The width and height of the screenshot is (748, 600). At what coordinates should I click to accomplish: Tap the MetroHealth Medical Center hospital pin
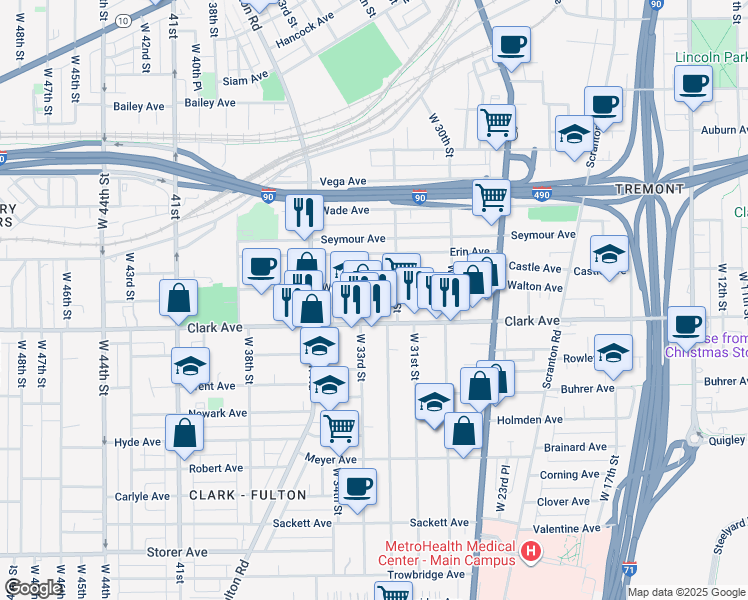531,552
